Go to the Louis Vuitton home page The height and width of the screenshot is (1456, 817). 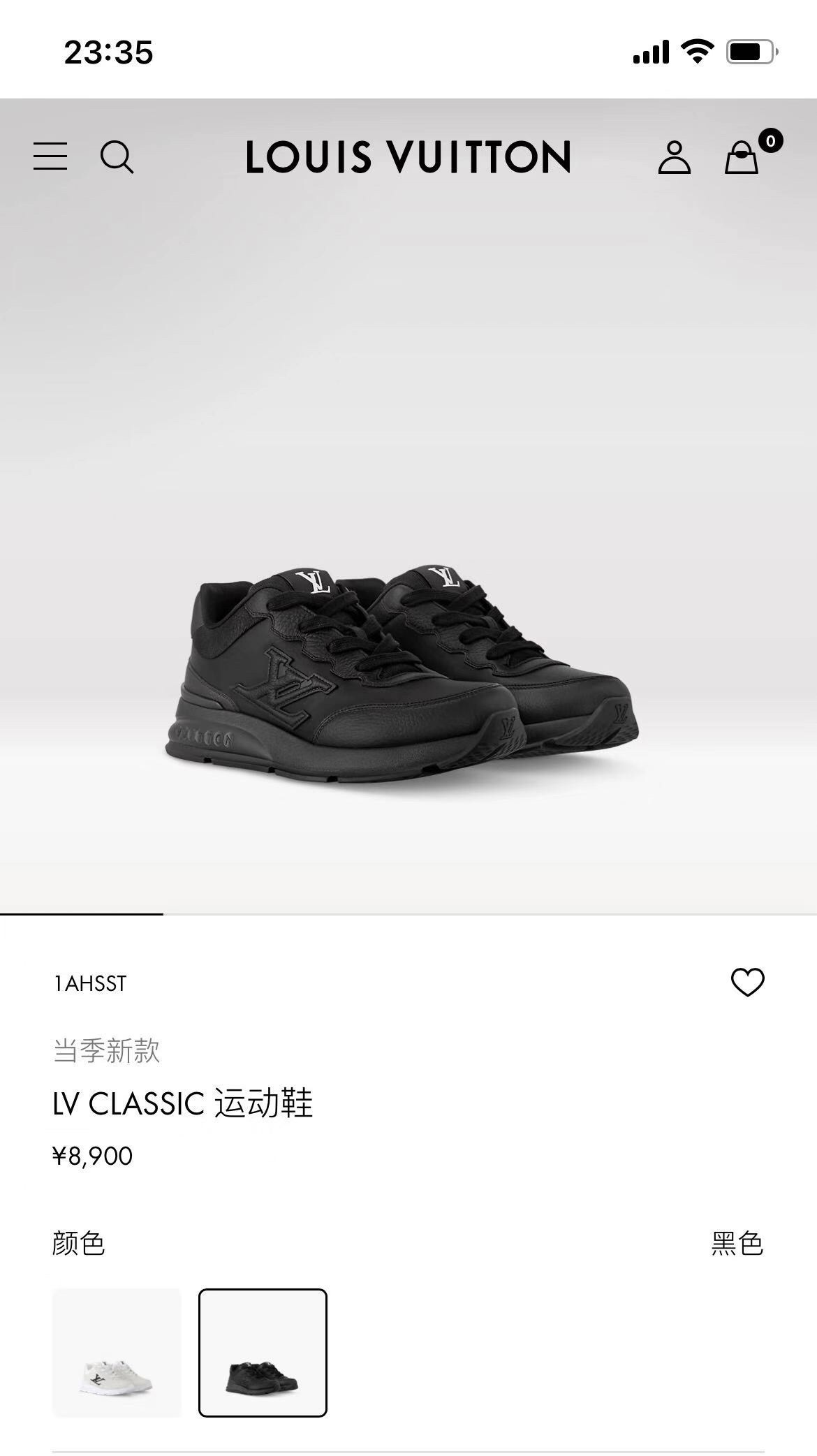tap(408, 156)
